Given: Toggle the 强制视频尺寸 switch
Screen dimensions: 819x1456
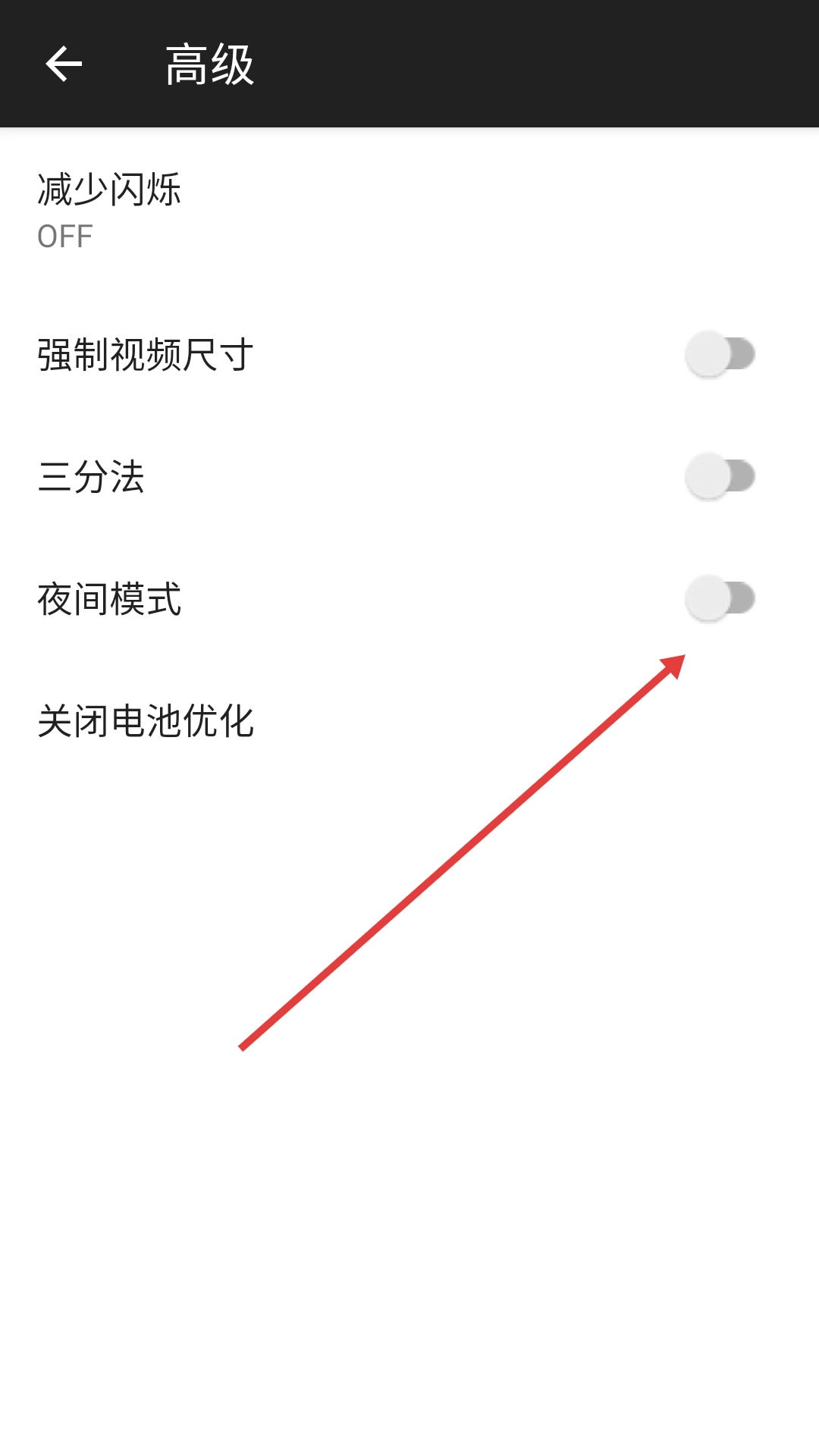Looking at the screenshot, I should [720, 354].
